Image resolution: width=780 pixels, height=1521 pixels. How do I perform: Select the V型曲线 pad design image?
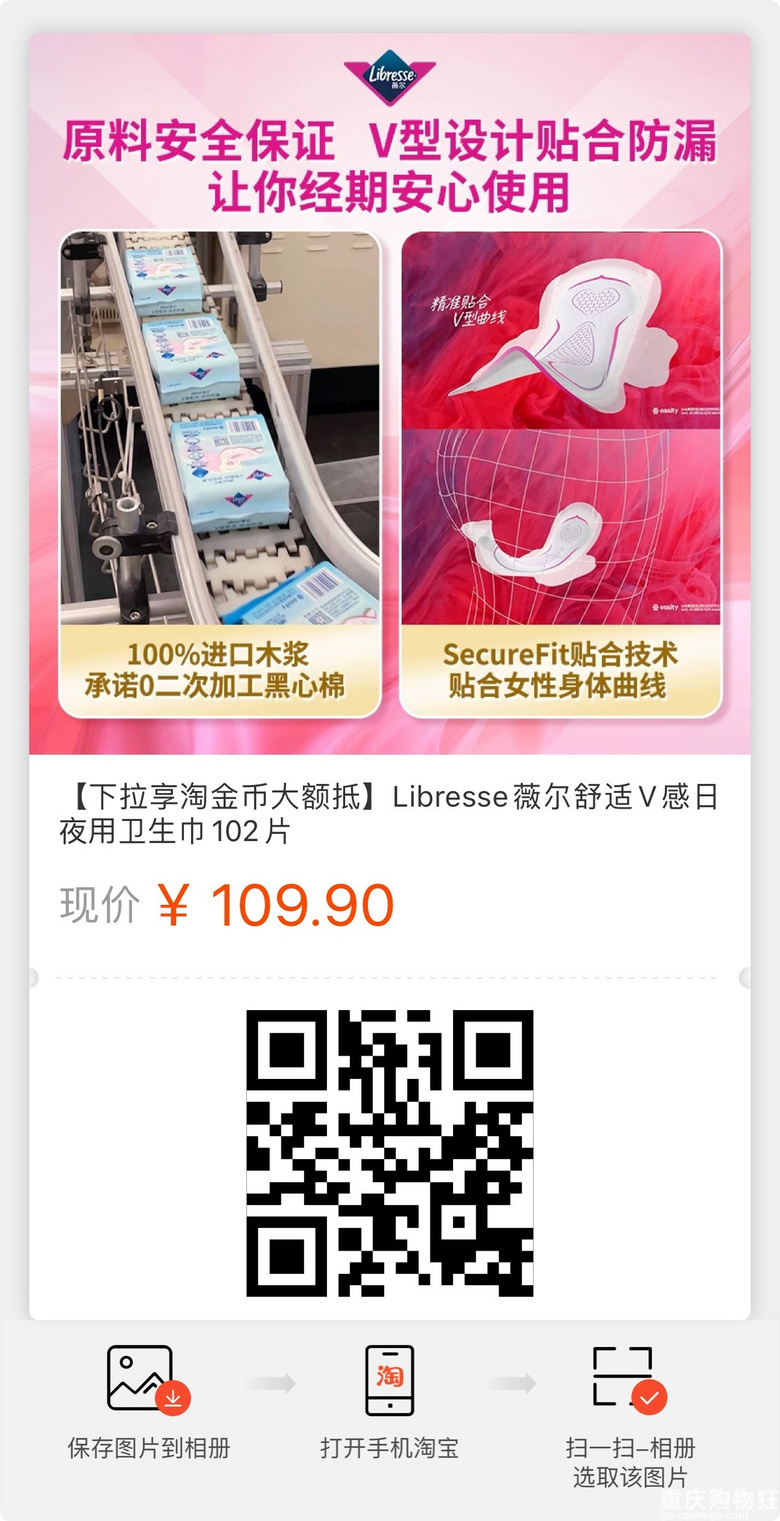(560, 330)
